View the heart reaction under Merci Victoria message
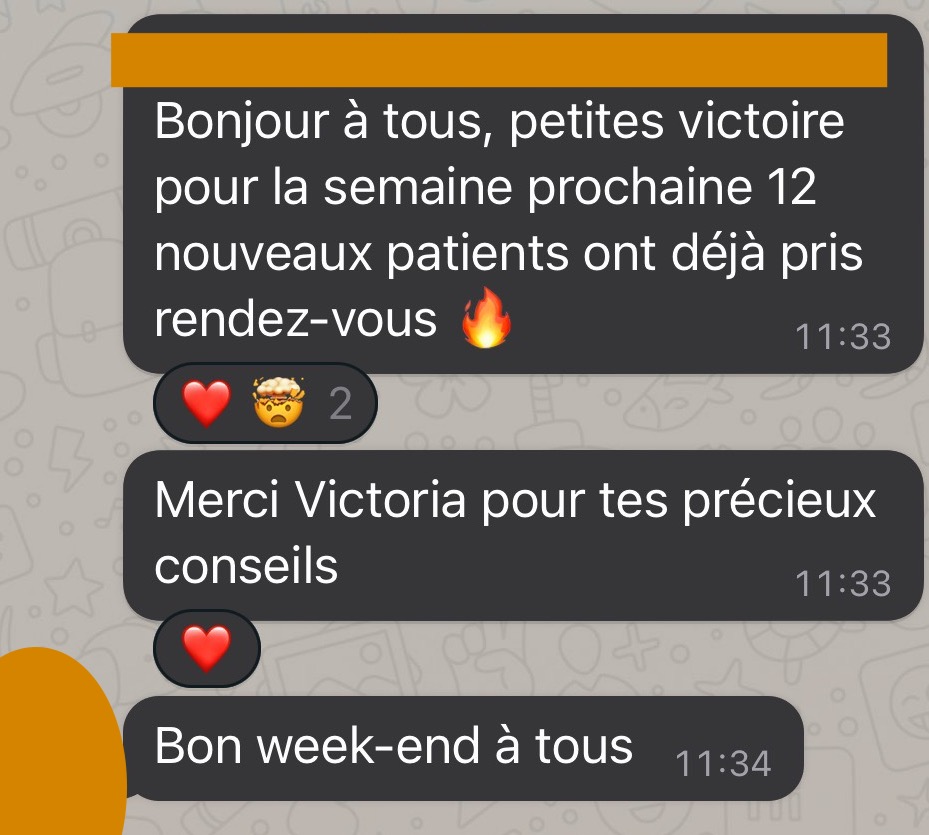Screen dimensions: 929x835 208,649
